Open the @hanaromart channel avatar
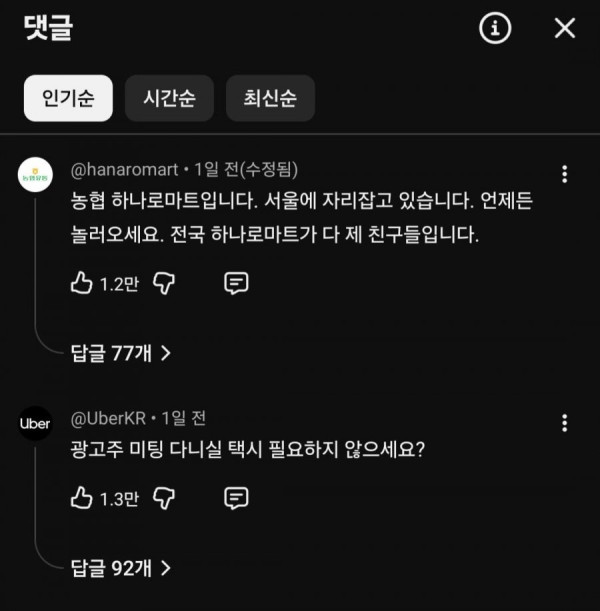 36,177
